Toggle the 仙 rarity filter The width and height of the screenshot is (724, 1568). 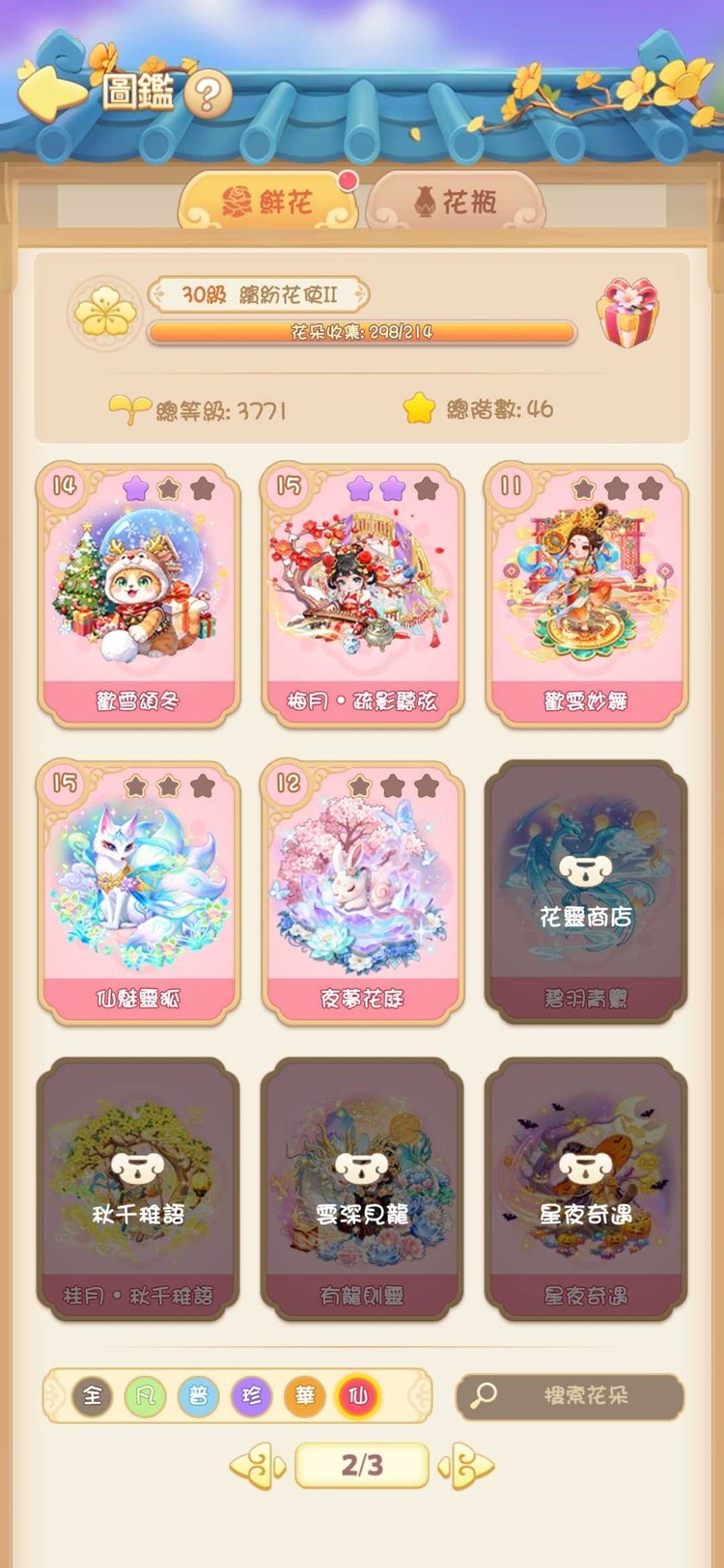(x=357, y=1397)
